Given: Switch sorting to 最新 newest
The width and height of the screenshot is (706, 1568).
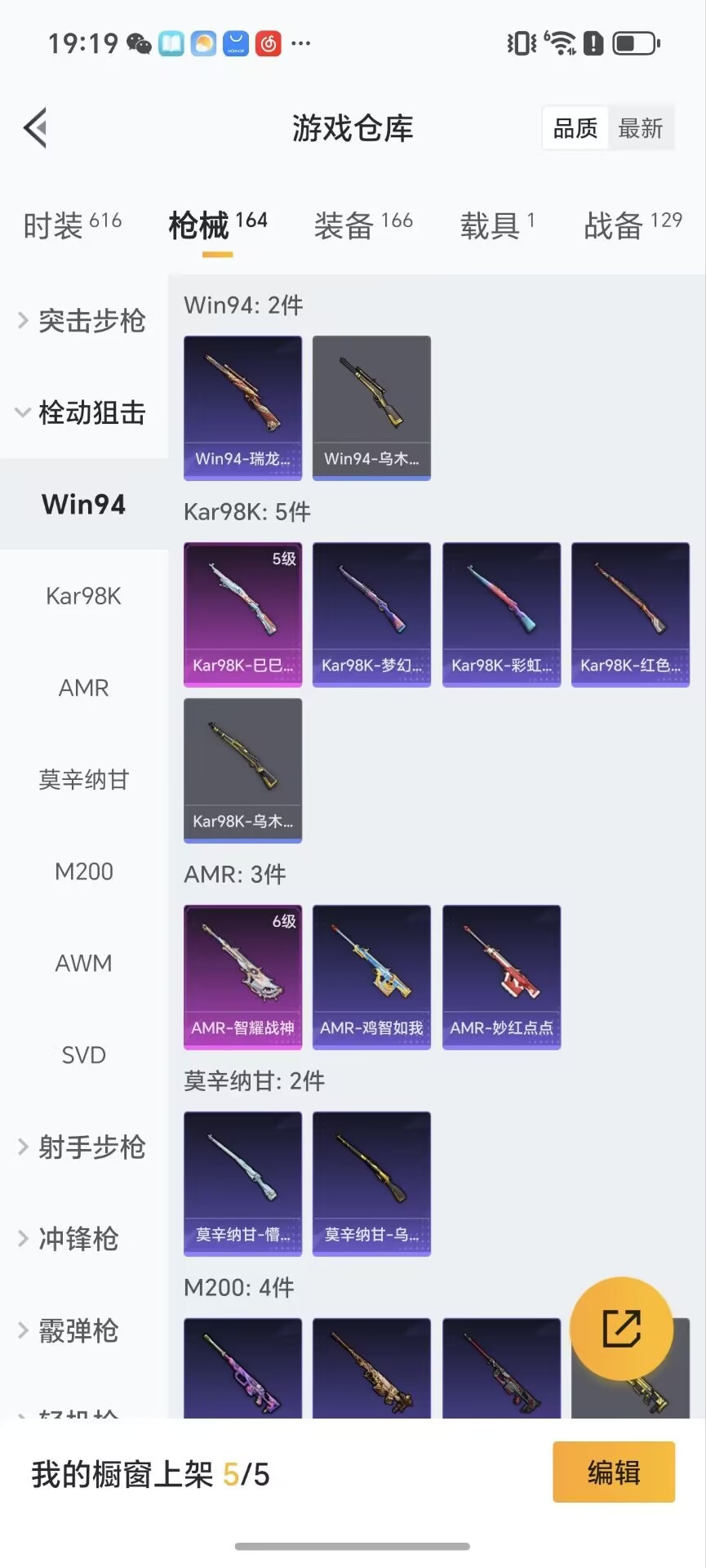Looking at the screenshot, I should (x=642, y=128).
